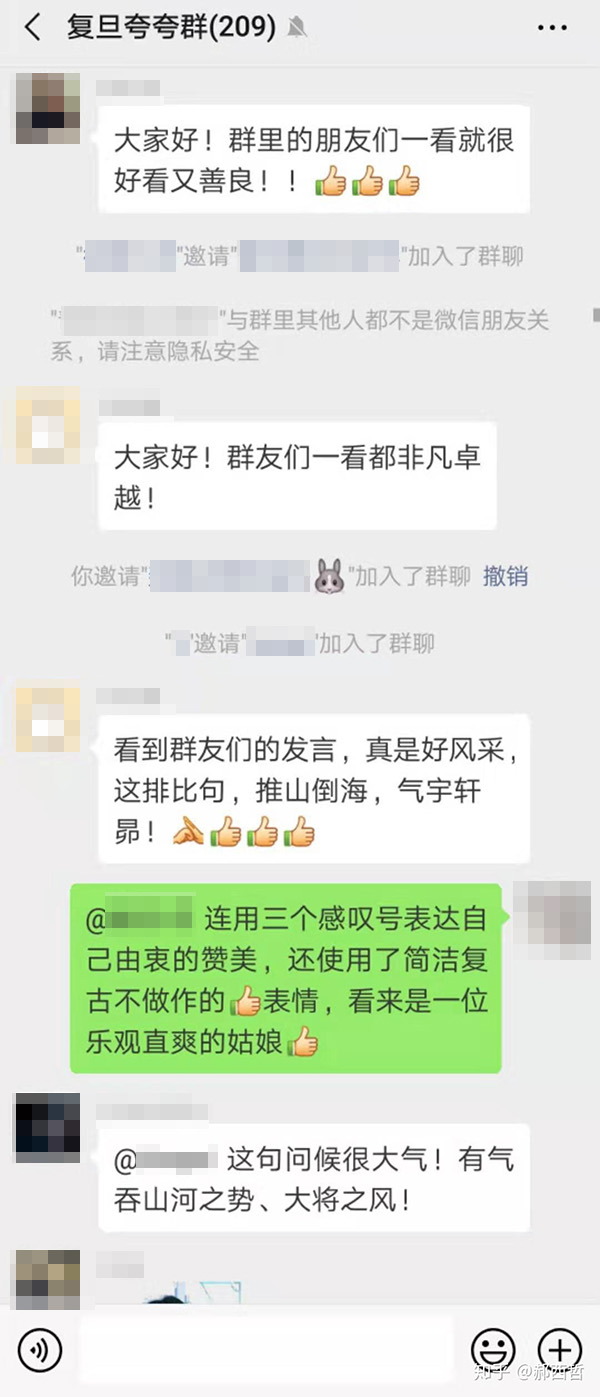Open the group chat overflow menu
The image size is (600, 1397).
(552, 28)
